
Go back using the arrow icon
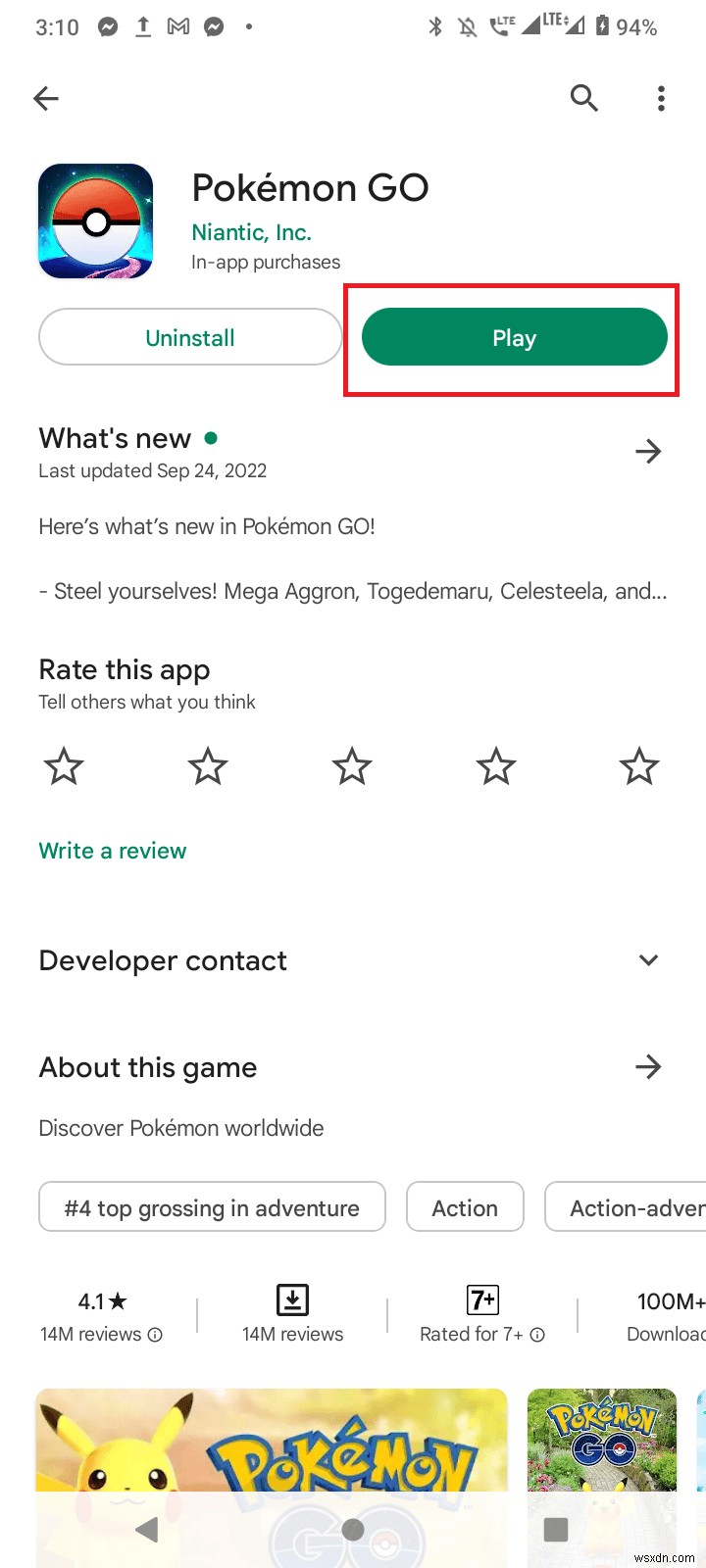[46, 98]
